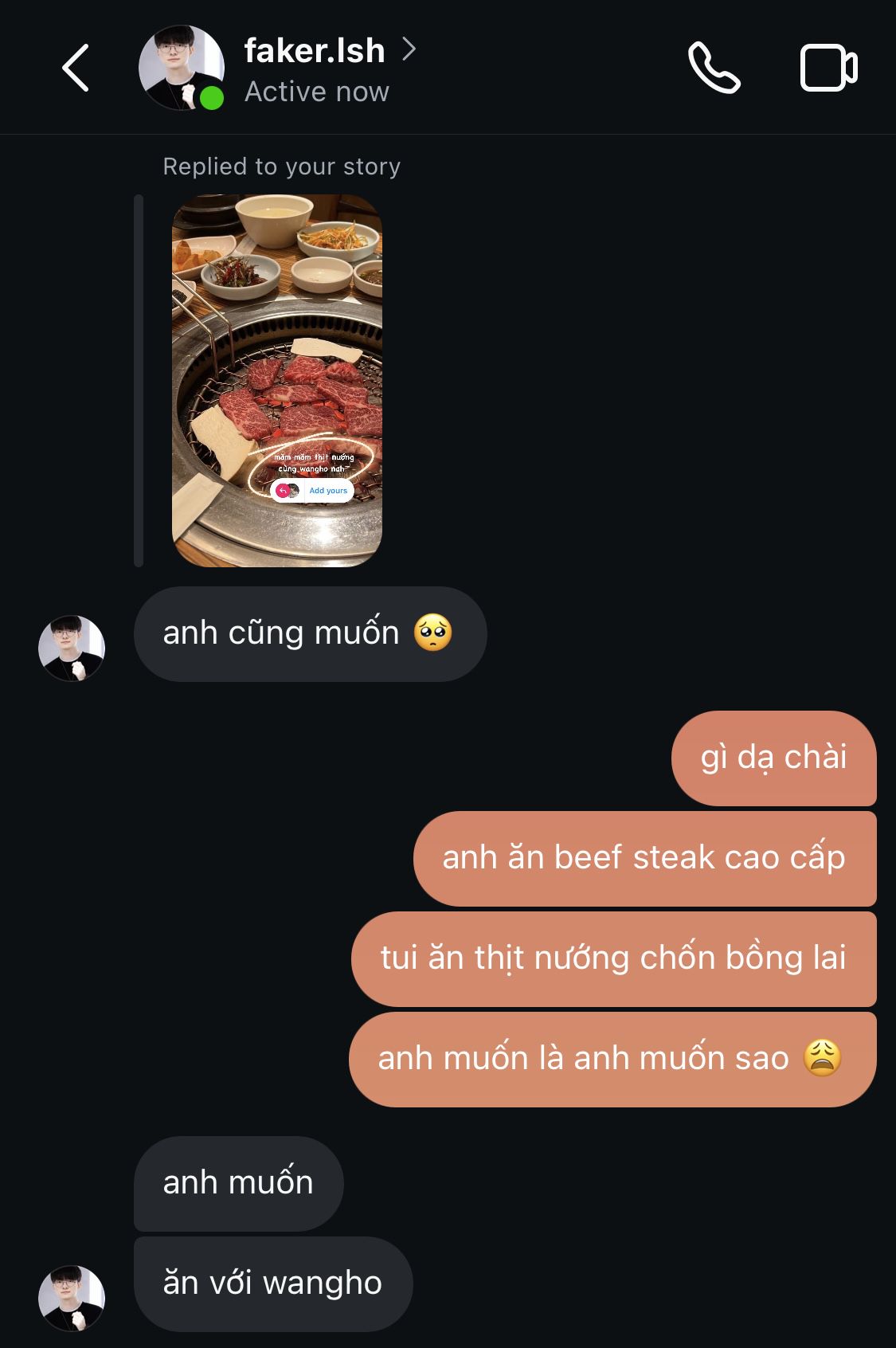The height and width of the screenshot is (1348, 896).
Task: Start an audio call with faker.lsh
Action: click(x=714, y=69)
